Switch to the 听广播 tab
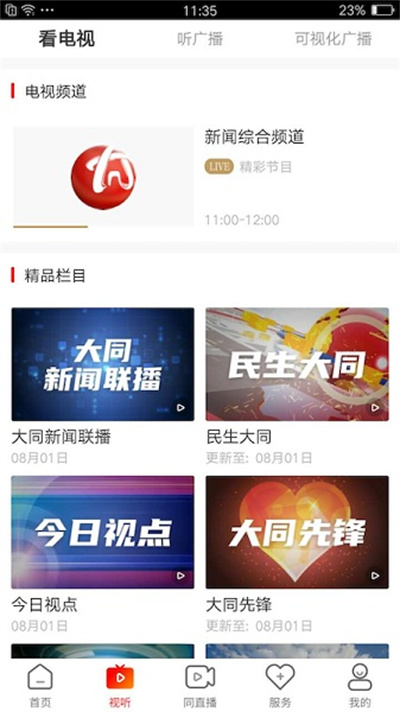This screenshot has width=400, height=712. click(x=200, y=39)
